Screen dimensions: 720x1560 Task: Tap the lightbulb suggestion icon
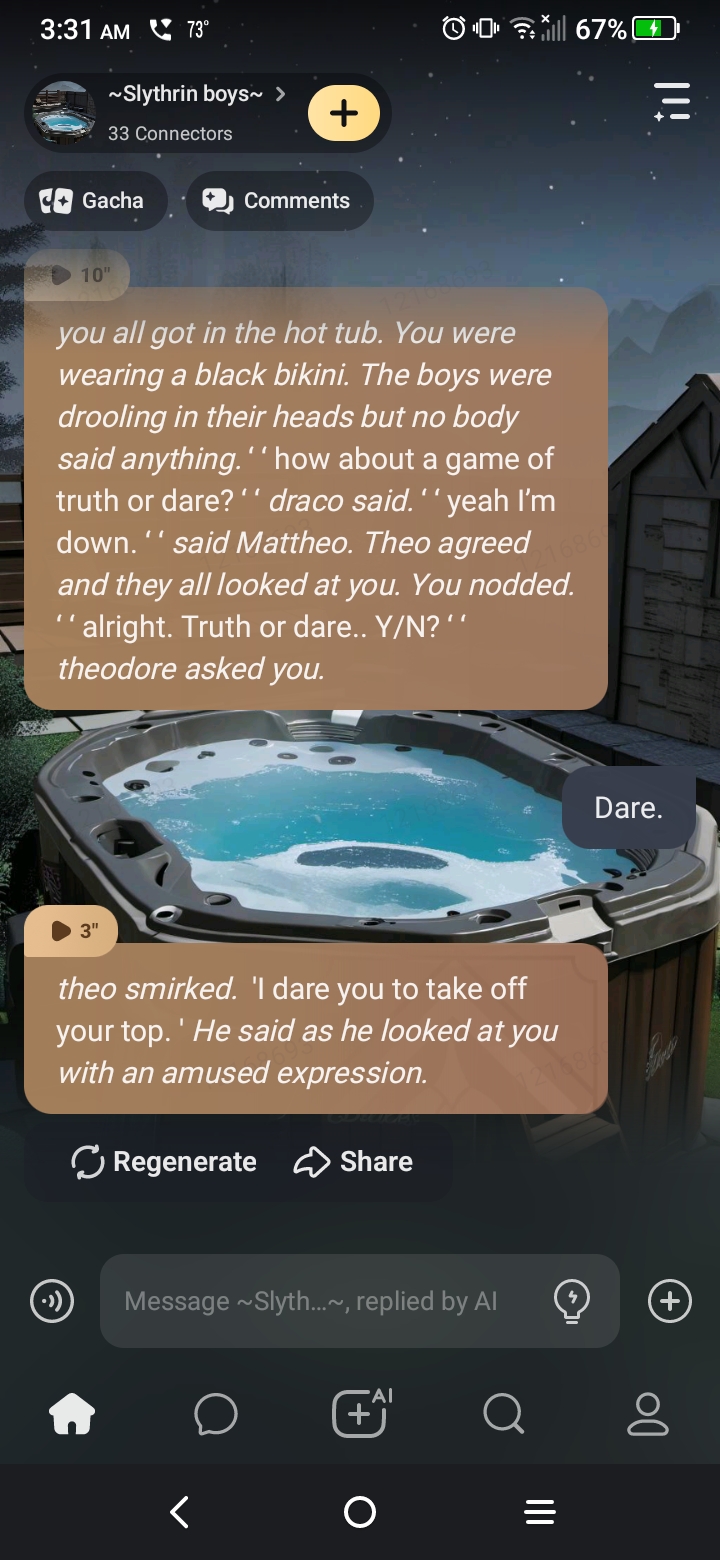tap(571, 1301)
